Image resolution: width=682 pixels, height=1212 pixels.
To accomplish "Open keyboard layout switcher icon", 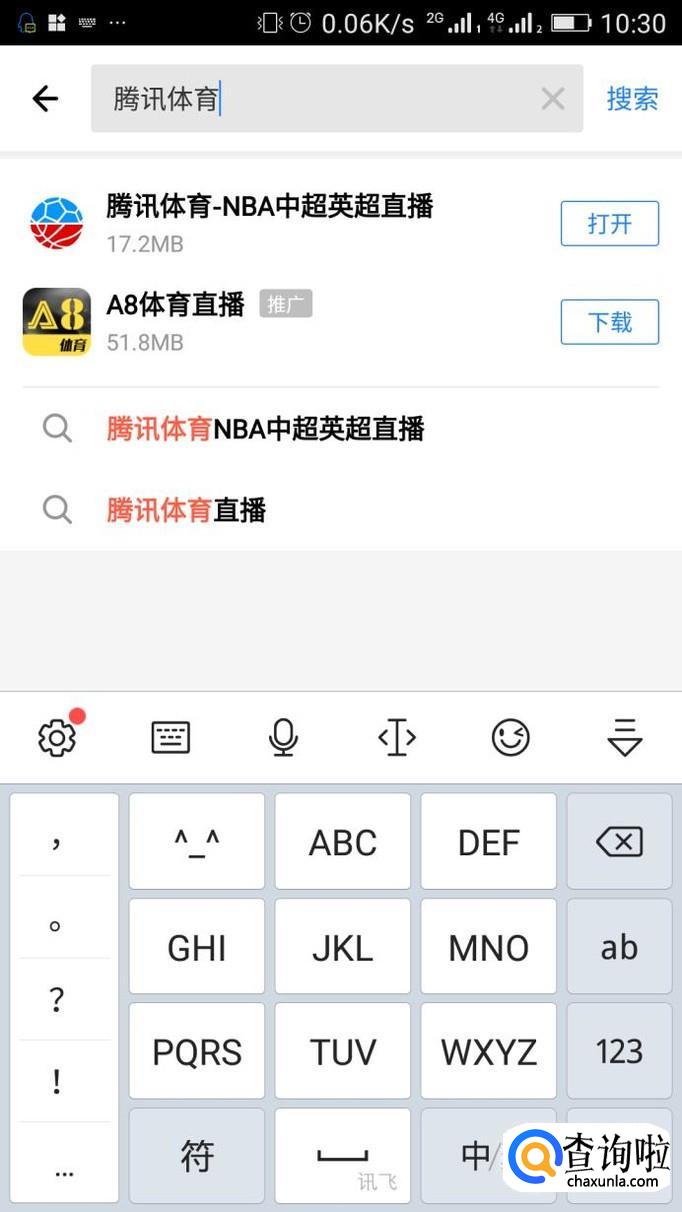I will point(170,737).
